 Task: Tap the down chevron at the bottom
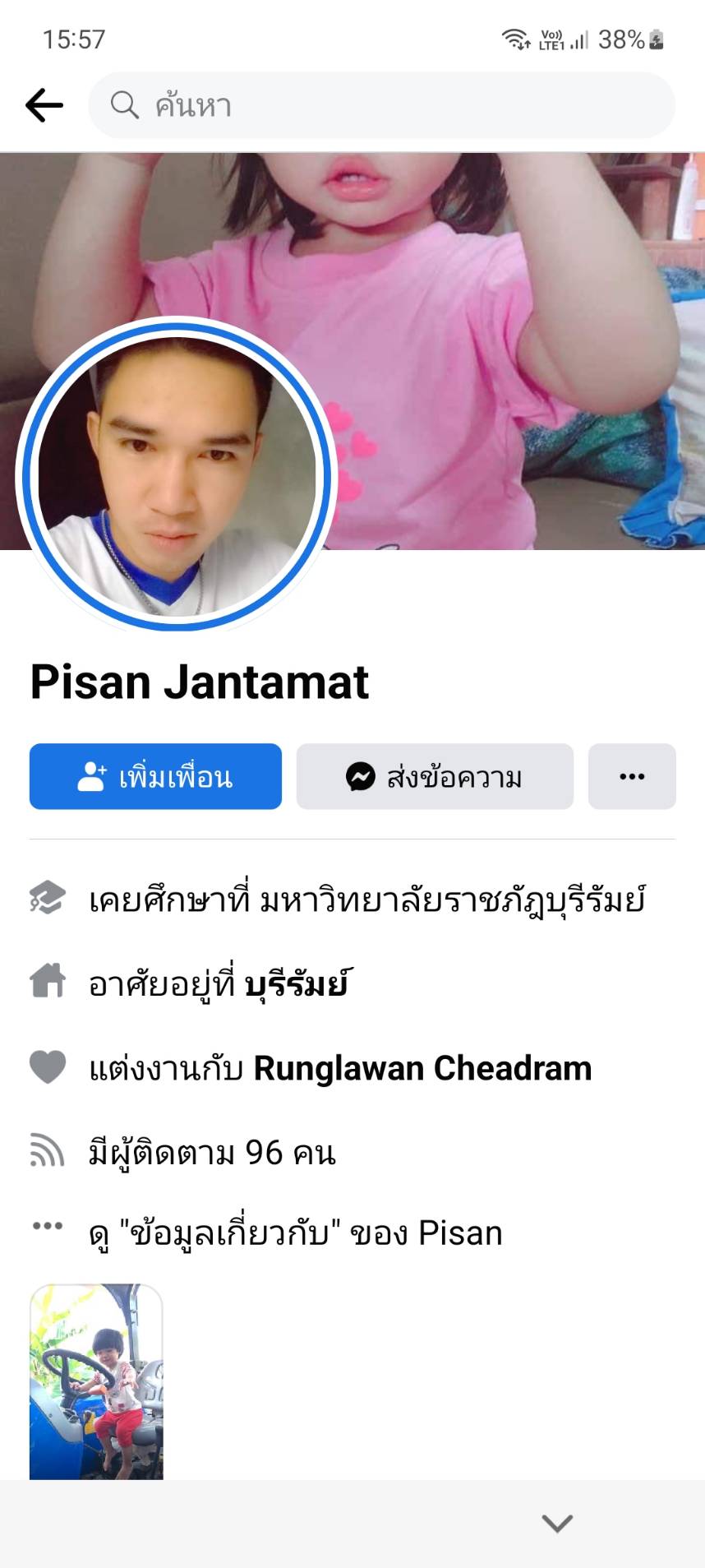pyautogui.click(x=557, y=1523)
